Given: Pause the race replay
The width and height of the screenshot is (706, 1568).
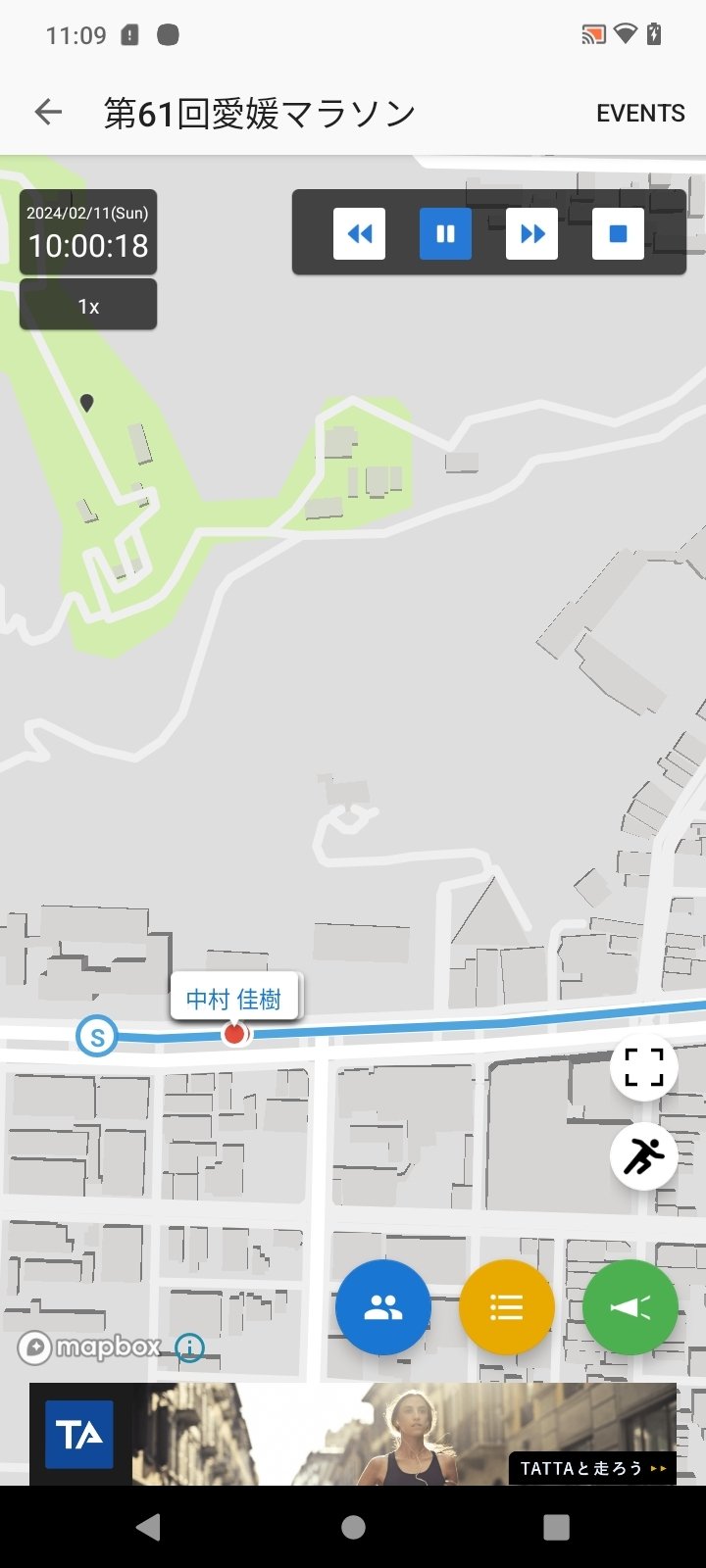Looking at the screenshot, I should [x=445, y=234].
